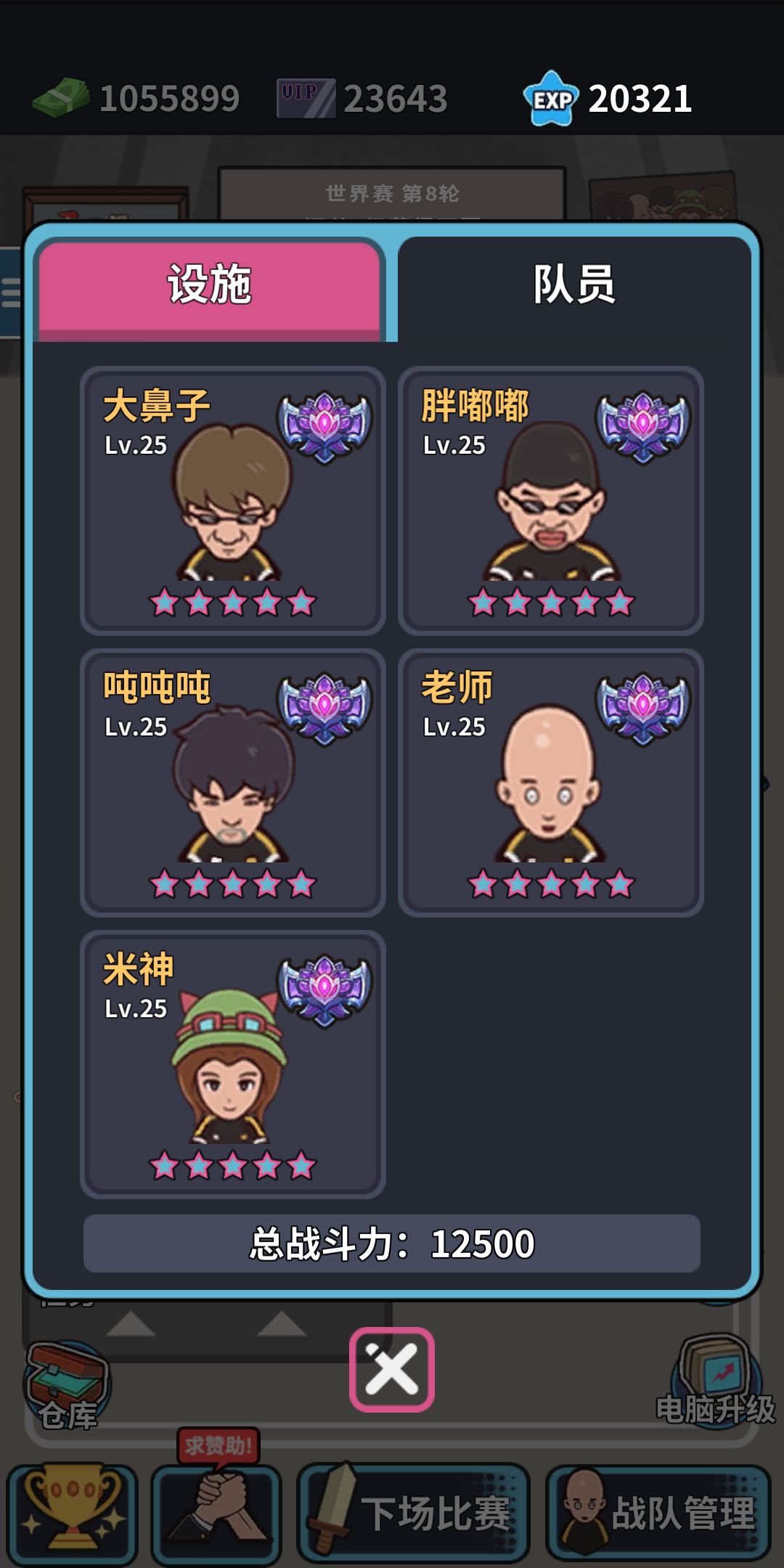Select 胖嘟嘟's player card
This screenshot has width=784, height=1568.
pyautogui.click(x=552, y=501)
